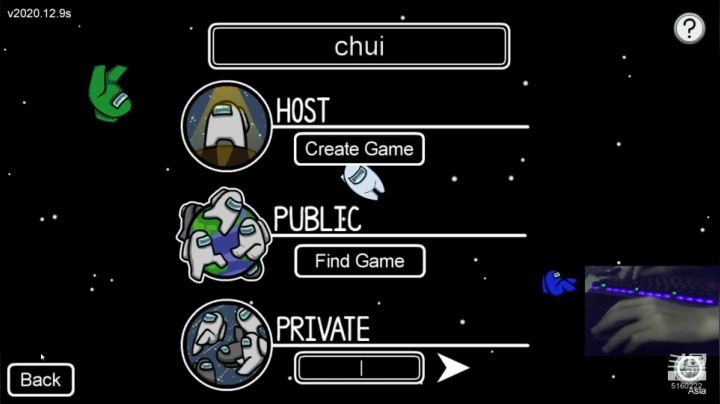Tap the Create Game button
Image resolution: width=720 pixels, height=404 pixels.
[x=359, y=149]
